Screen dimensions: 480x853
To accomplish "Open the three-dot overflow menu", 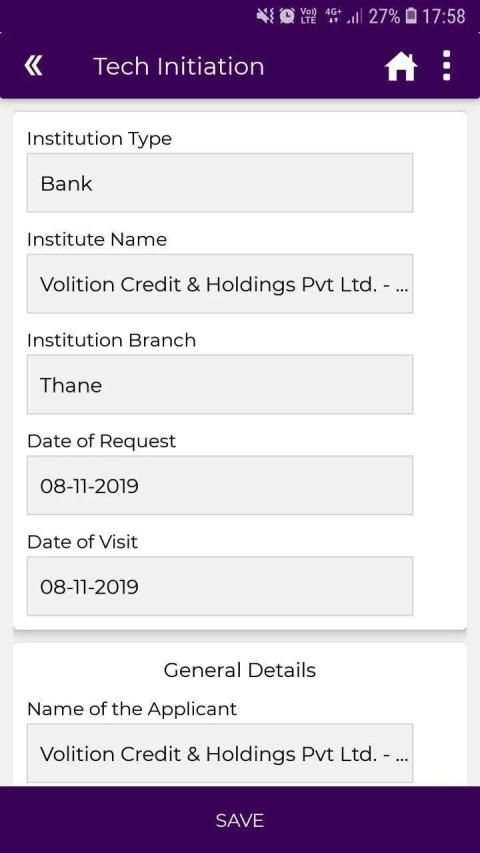I will tap(446, 66).
